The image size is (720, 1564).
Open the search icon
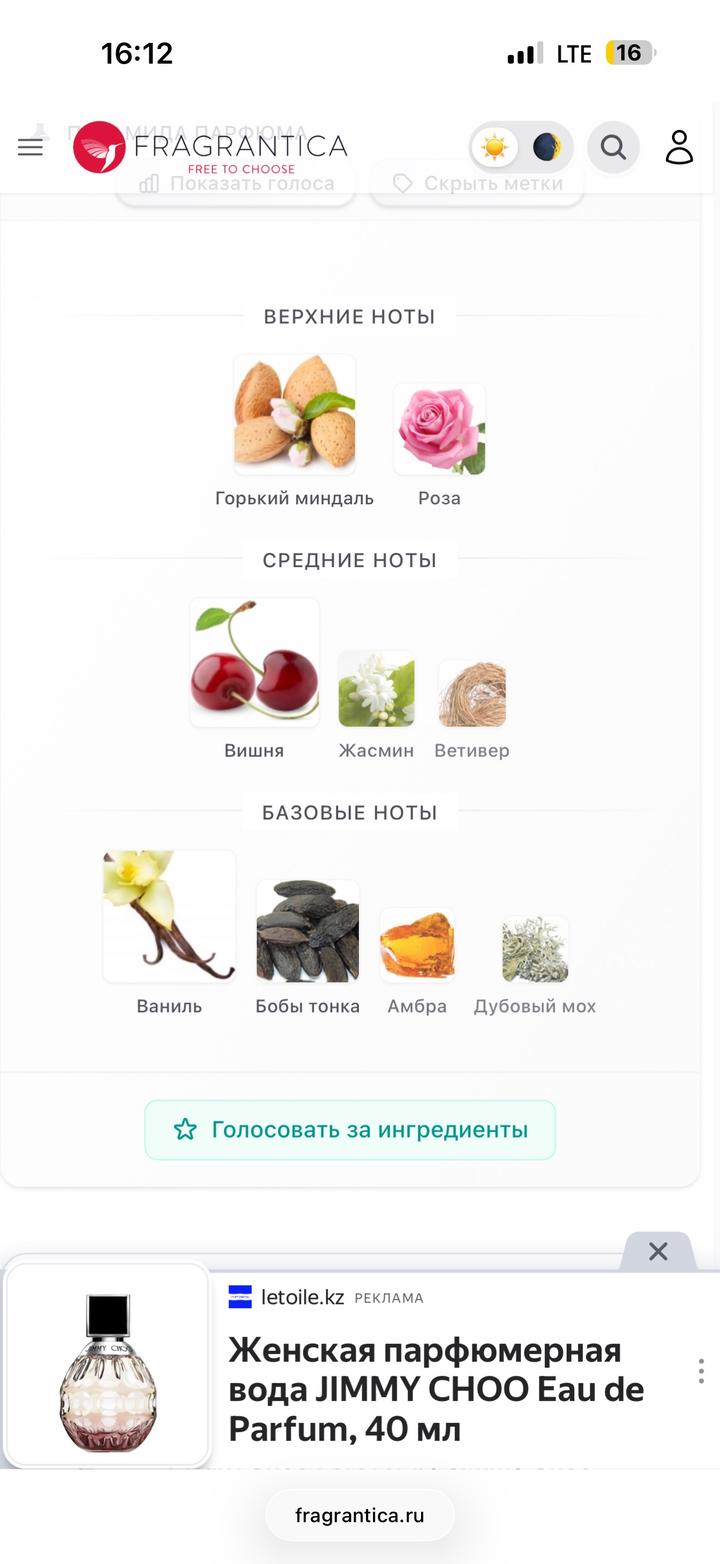click(x=613, y=148)
